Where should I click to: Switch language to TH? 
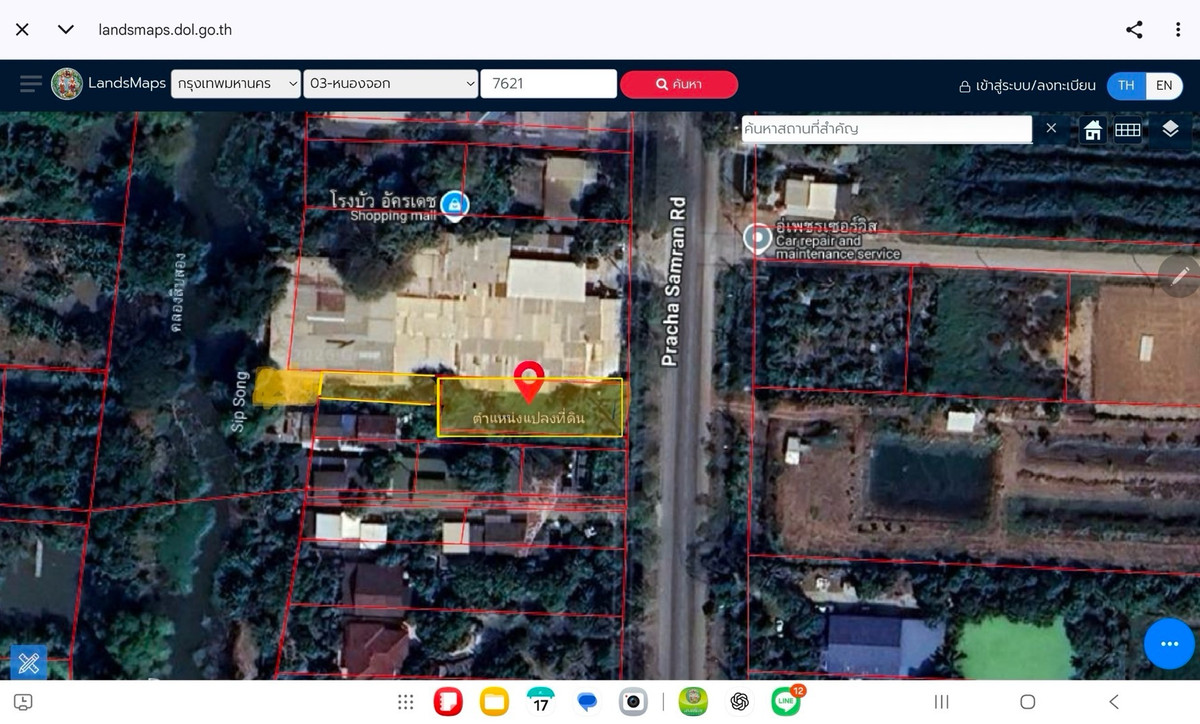point(1126,85)
